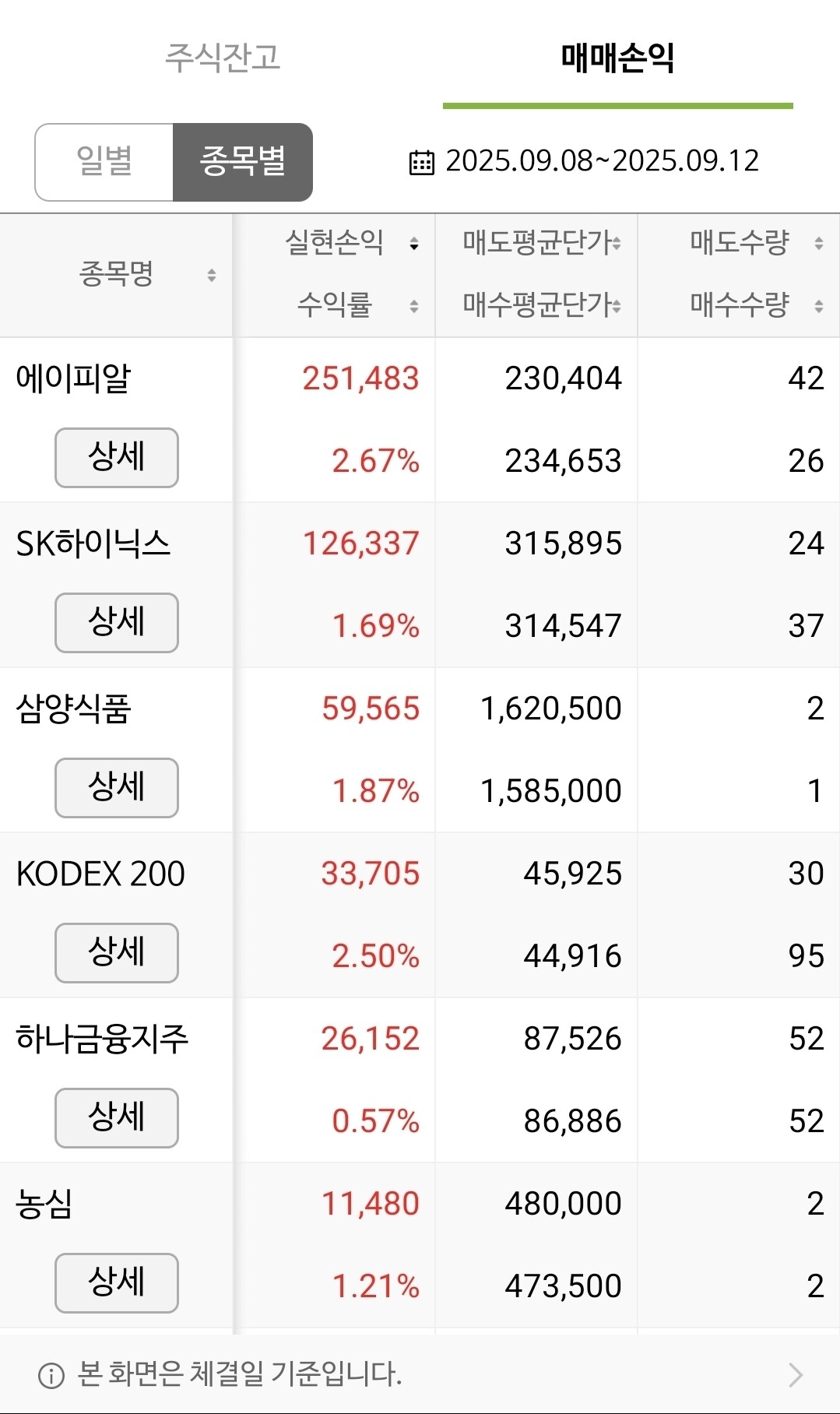Open 상세 for 하나금융지주
The width and height of the screenshot is (840, 1414).
click(x=117, y=1118)
